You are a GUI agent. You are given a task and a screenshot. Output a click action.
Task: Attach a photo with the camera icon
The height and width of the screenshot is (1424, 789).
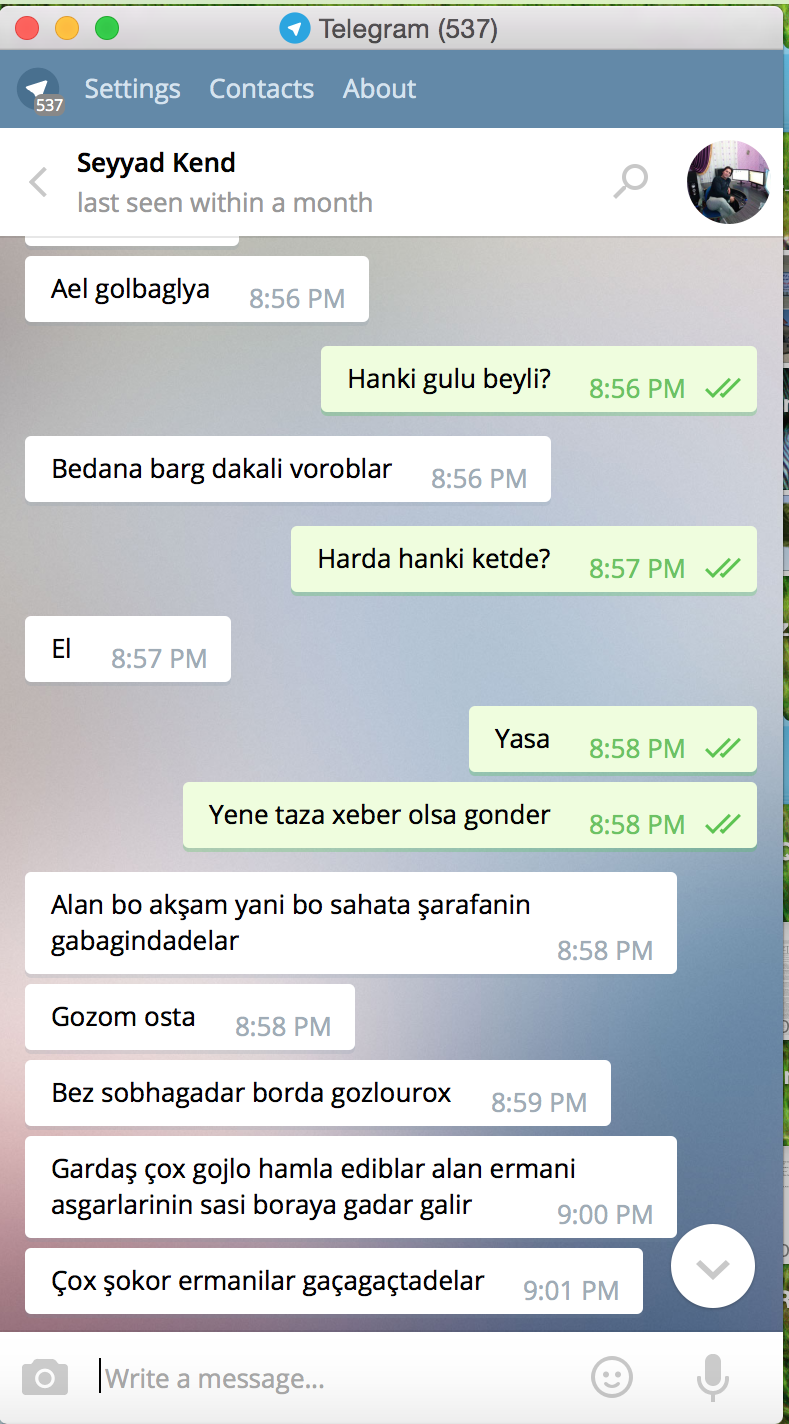45,1378
